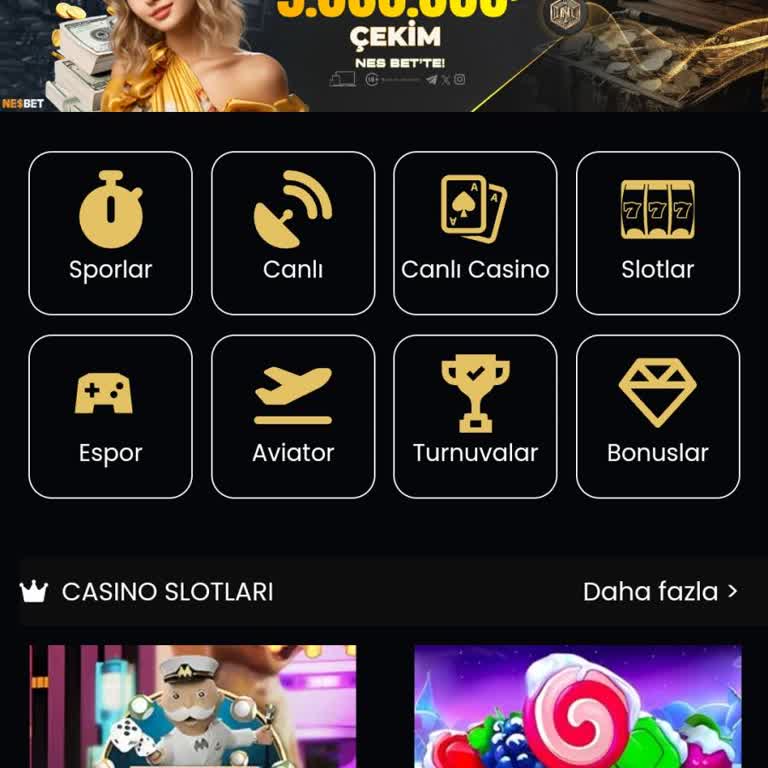Open the candy swirl slot game
768x768 pixels.
578,707
